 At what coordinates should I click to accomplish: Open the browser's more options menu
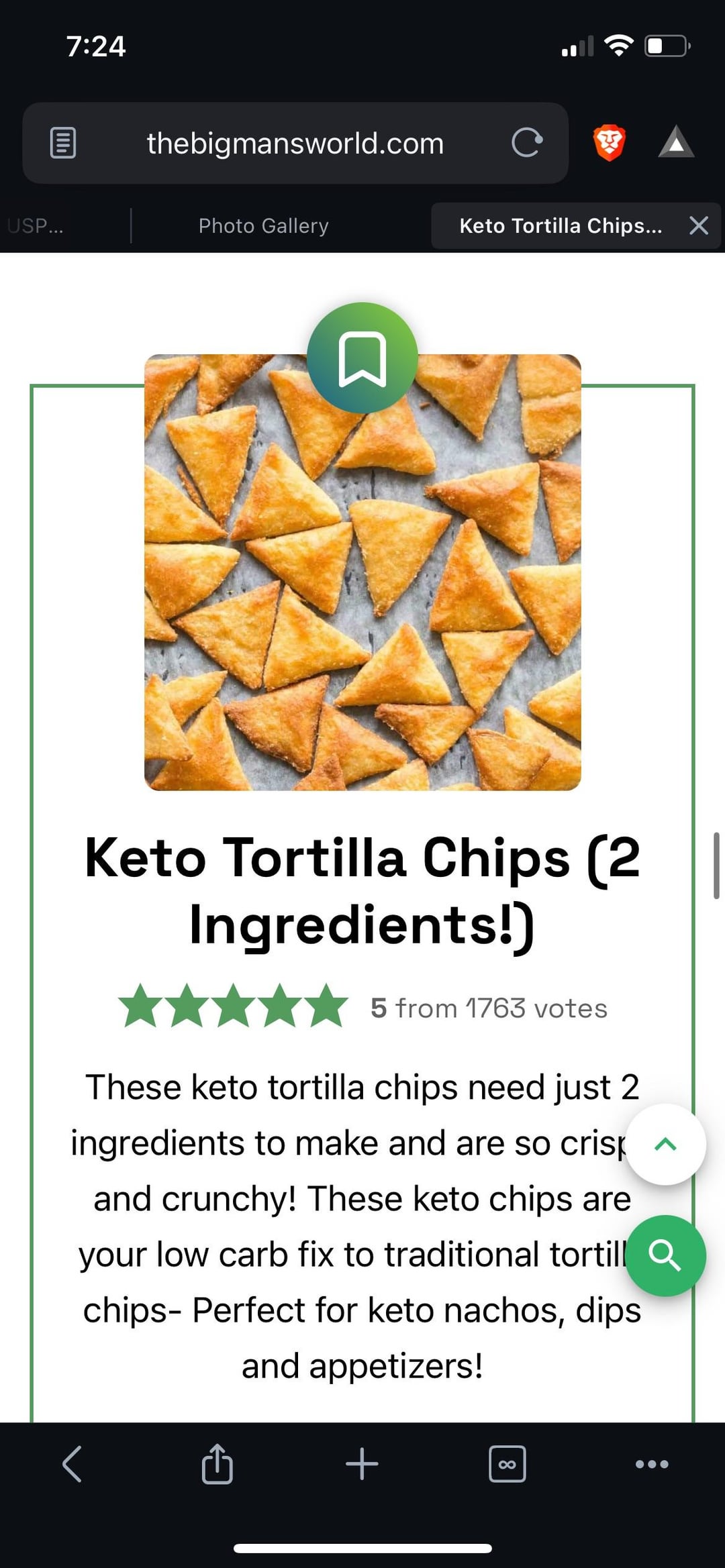click(x=652, y=1463)
